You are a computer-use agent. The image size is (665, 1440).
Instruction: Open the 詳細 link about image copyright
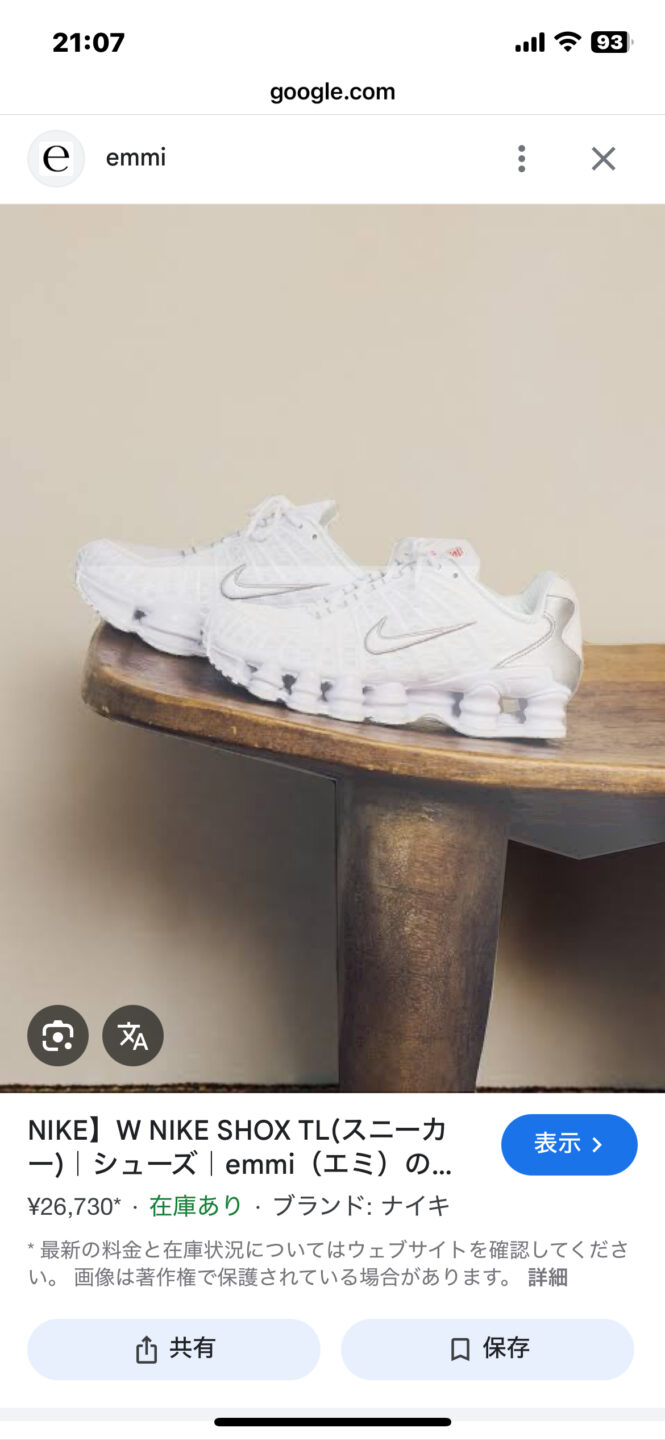(x=548, y=1277)
